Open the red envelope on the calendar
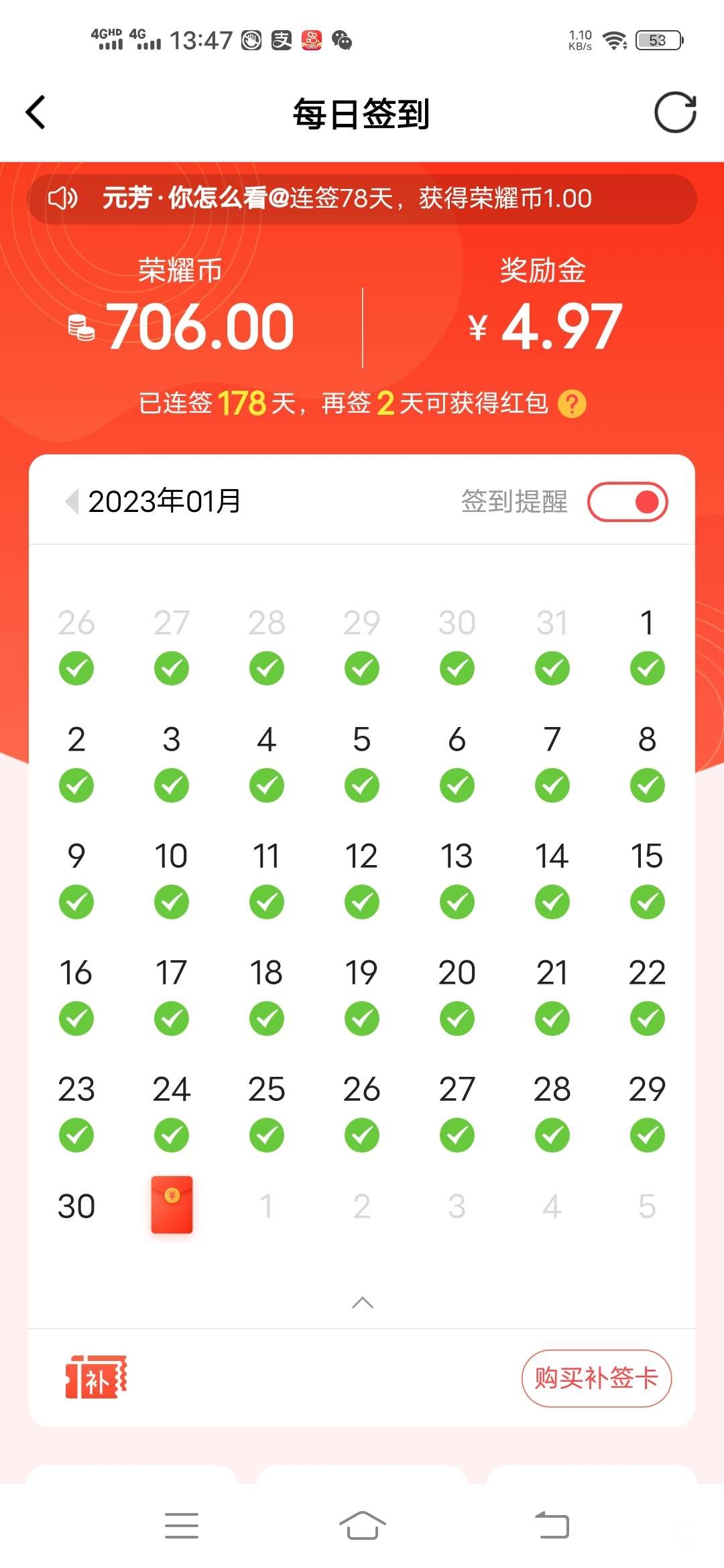 click(x=172, y=1205)
